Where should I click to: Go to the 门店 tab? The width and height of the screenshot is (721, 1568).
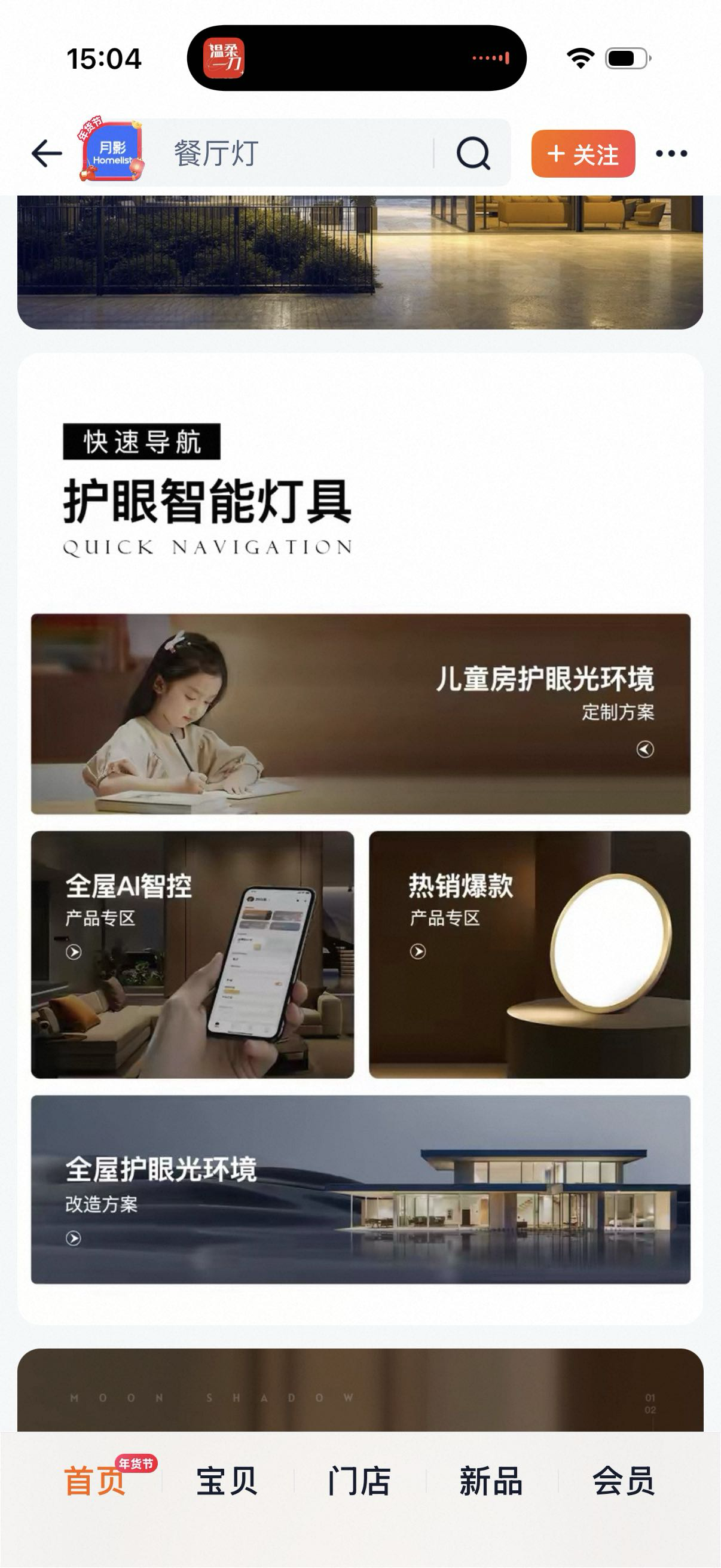coord(359,1480)
